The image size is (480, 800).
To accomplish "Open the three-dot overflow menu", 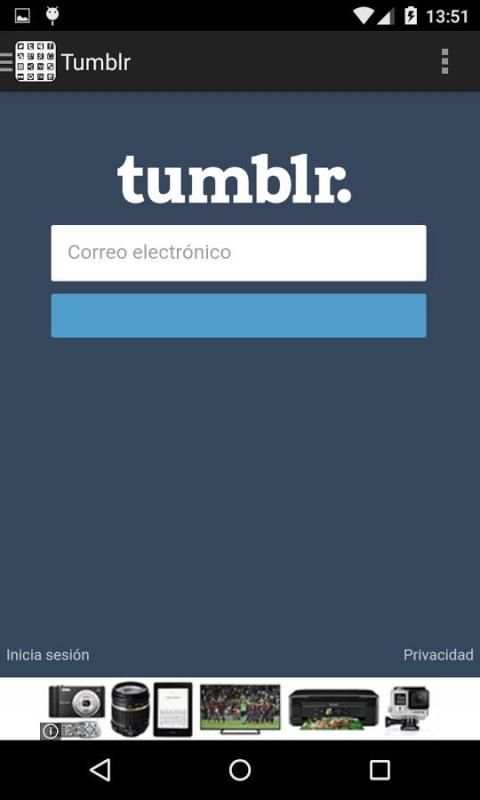I will [x=445, y=62].
